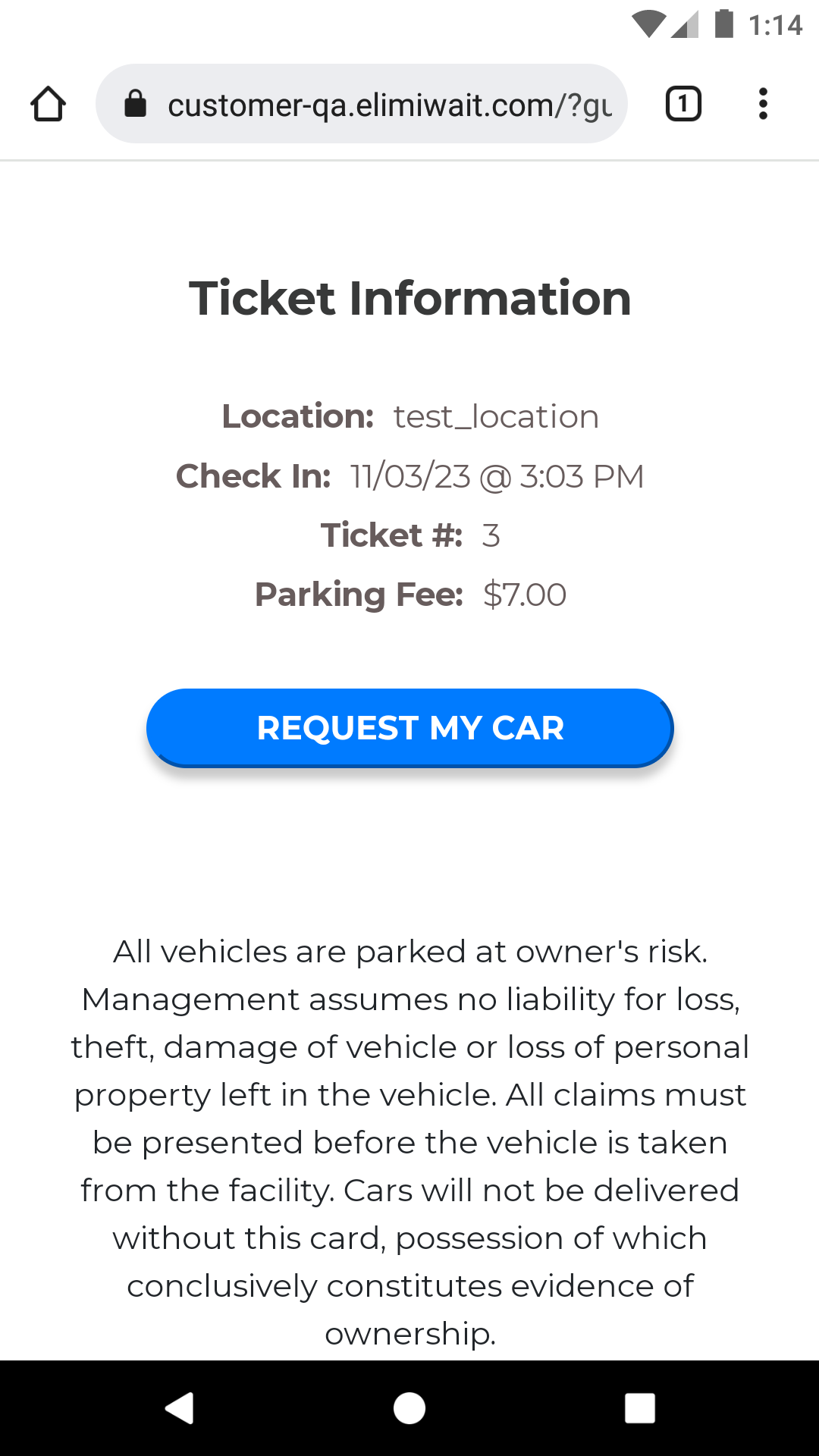Open the tab switcher

(x=682, y=104)
